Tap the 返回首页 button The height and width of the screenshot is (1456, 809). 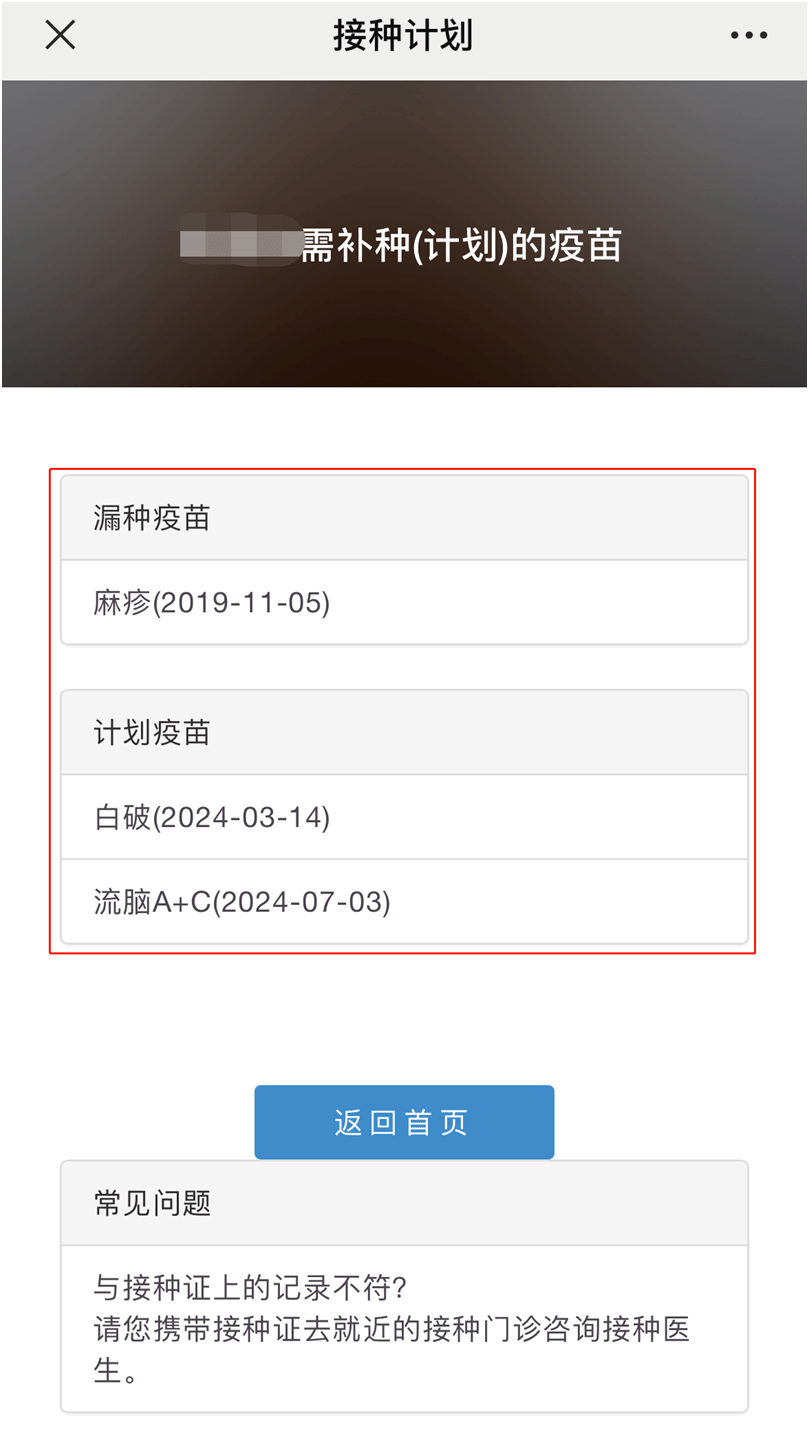coord(404,1122)
